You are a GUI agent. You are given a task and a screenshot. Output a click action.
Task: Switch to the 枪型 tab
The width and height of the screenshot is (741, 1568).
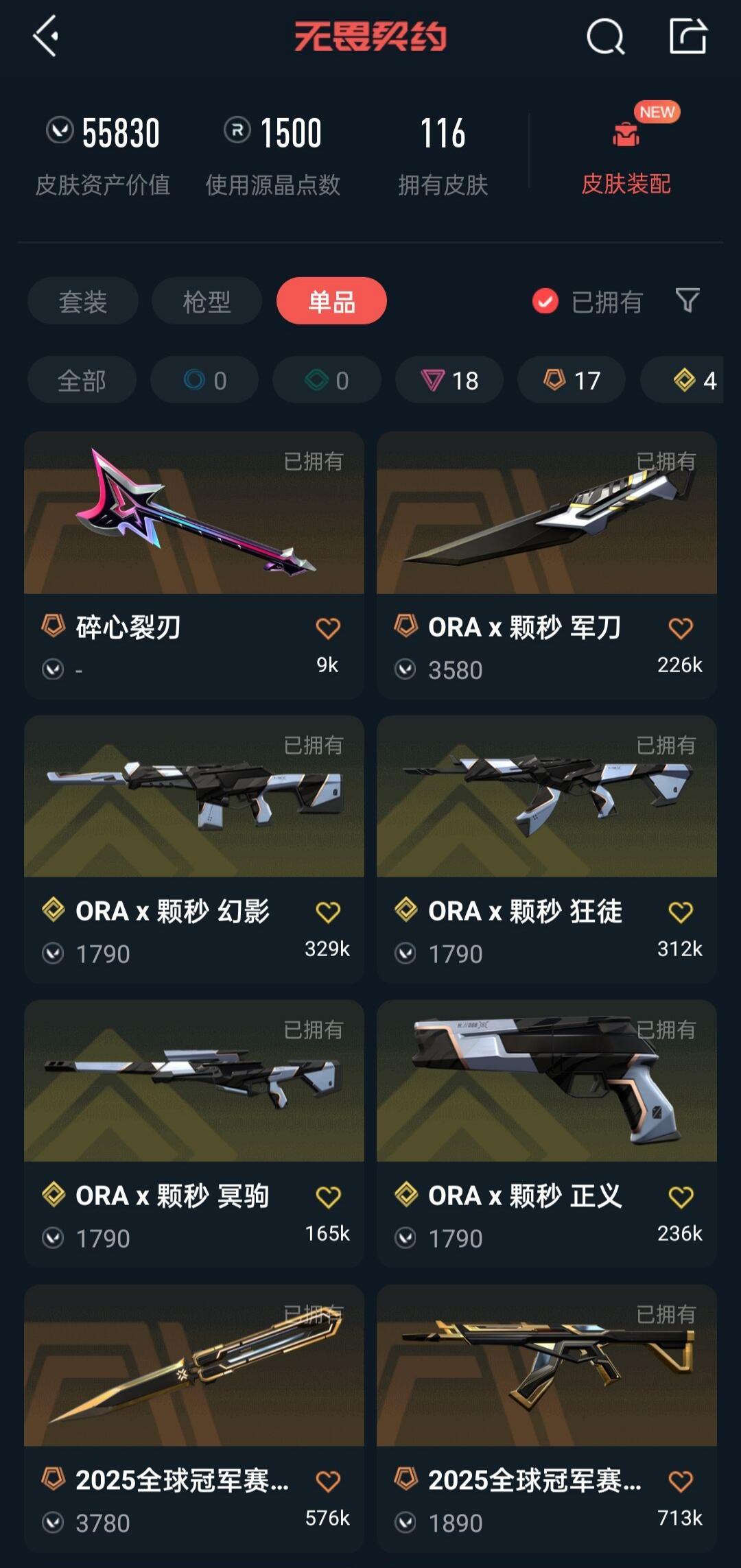pyautogui.click(x=207, y=301)
